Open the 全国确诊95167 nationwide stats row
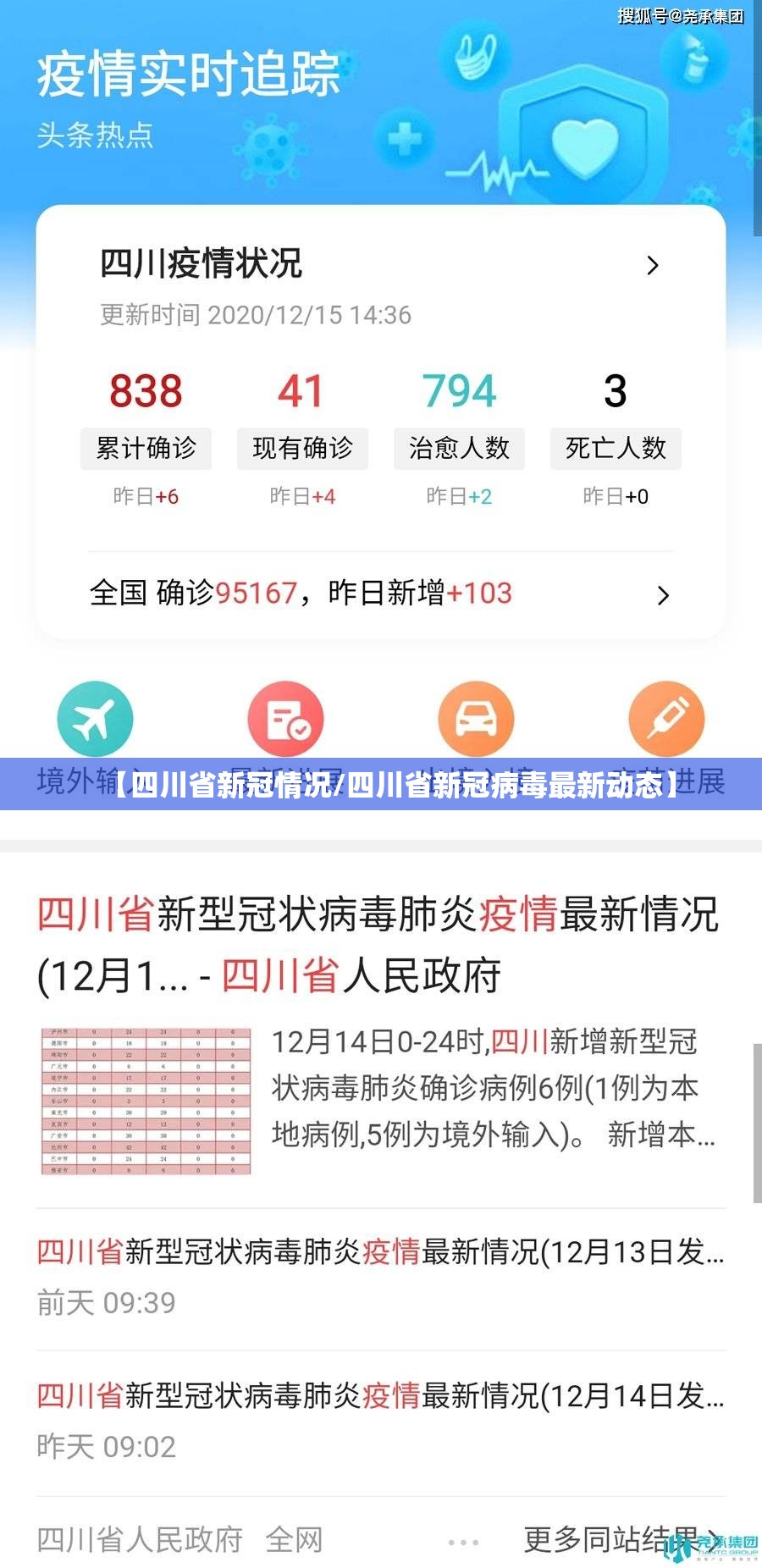 [381, 594]
